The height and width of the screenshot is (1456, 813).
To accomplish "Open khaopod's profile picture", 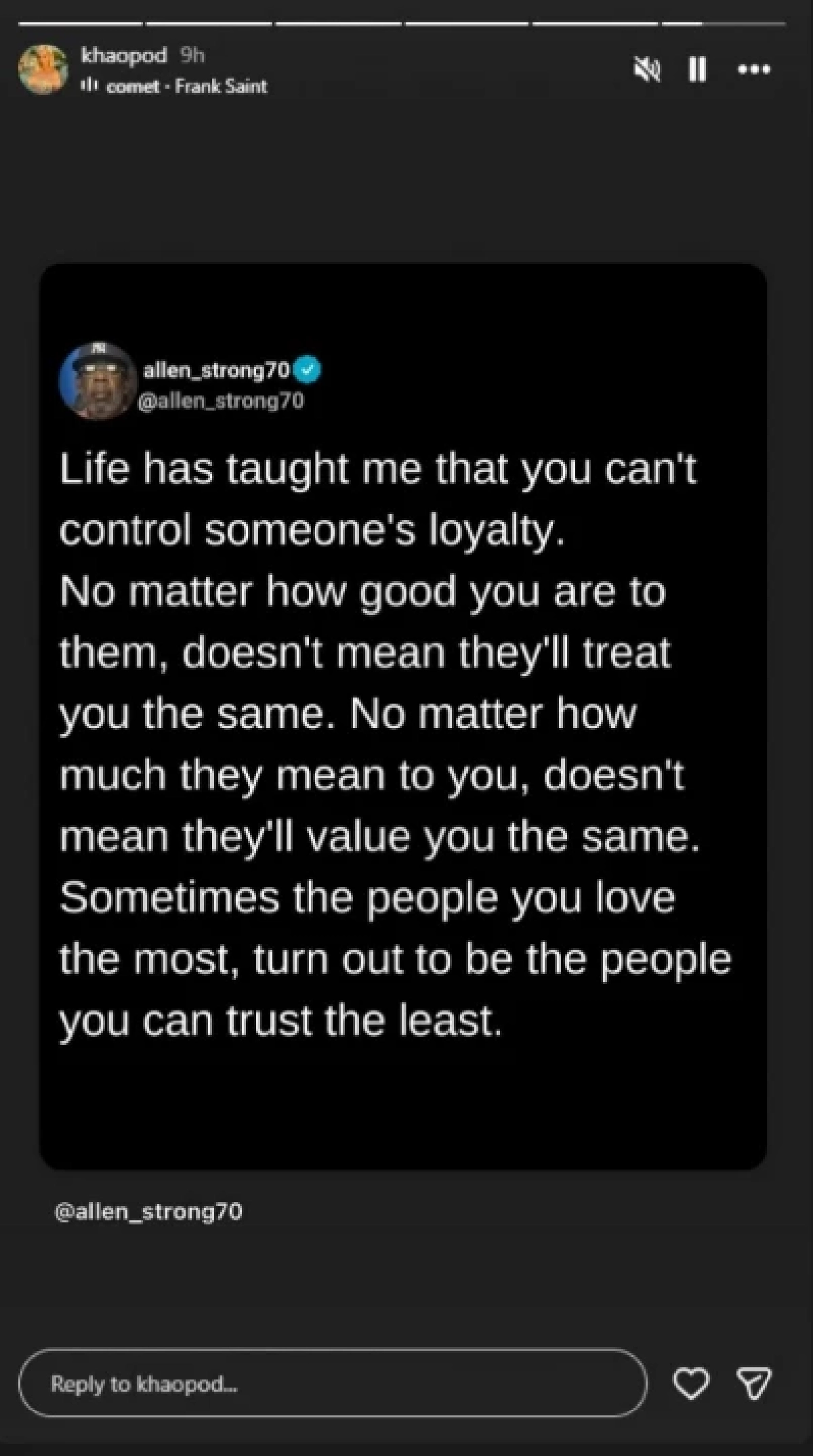I will 43,69.
